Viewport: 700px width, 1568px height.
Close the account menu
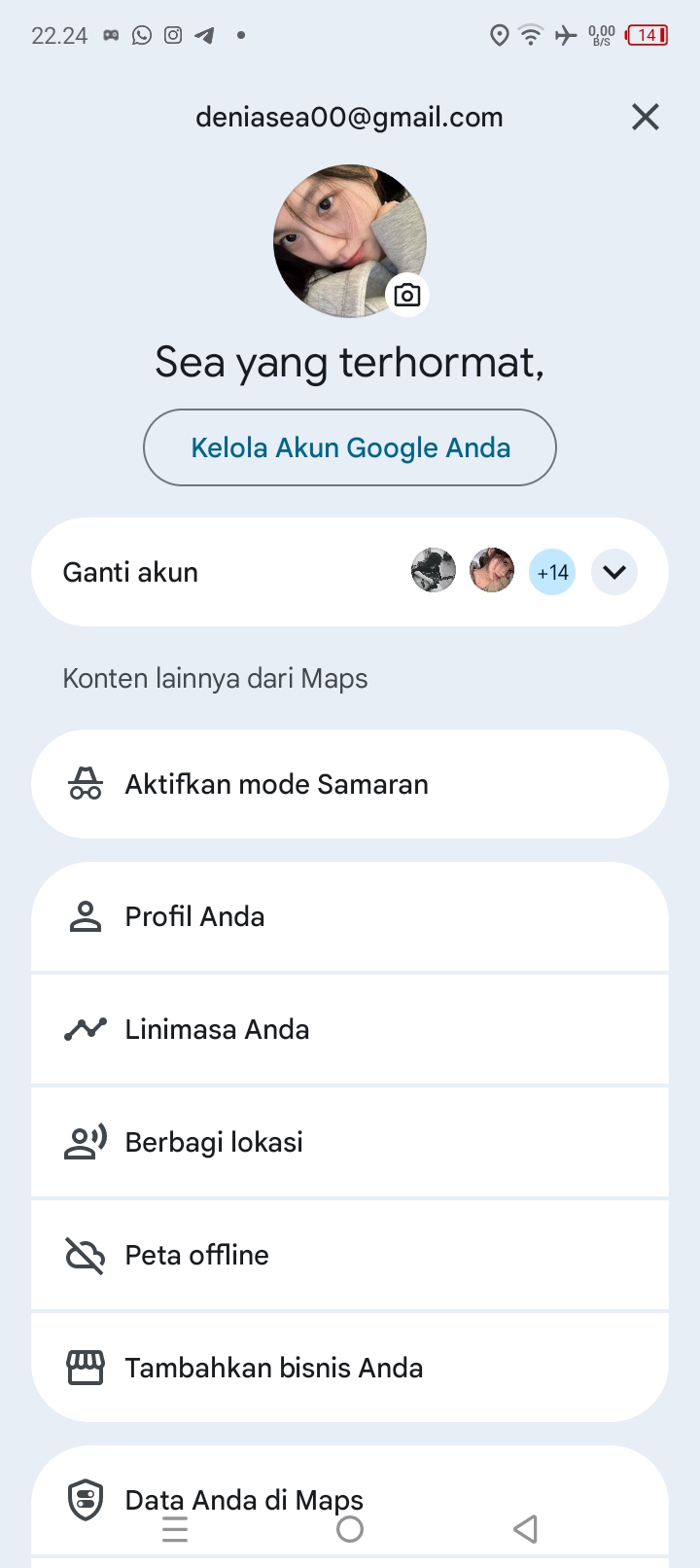646,118
